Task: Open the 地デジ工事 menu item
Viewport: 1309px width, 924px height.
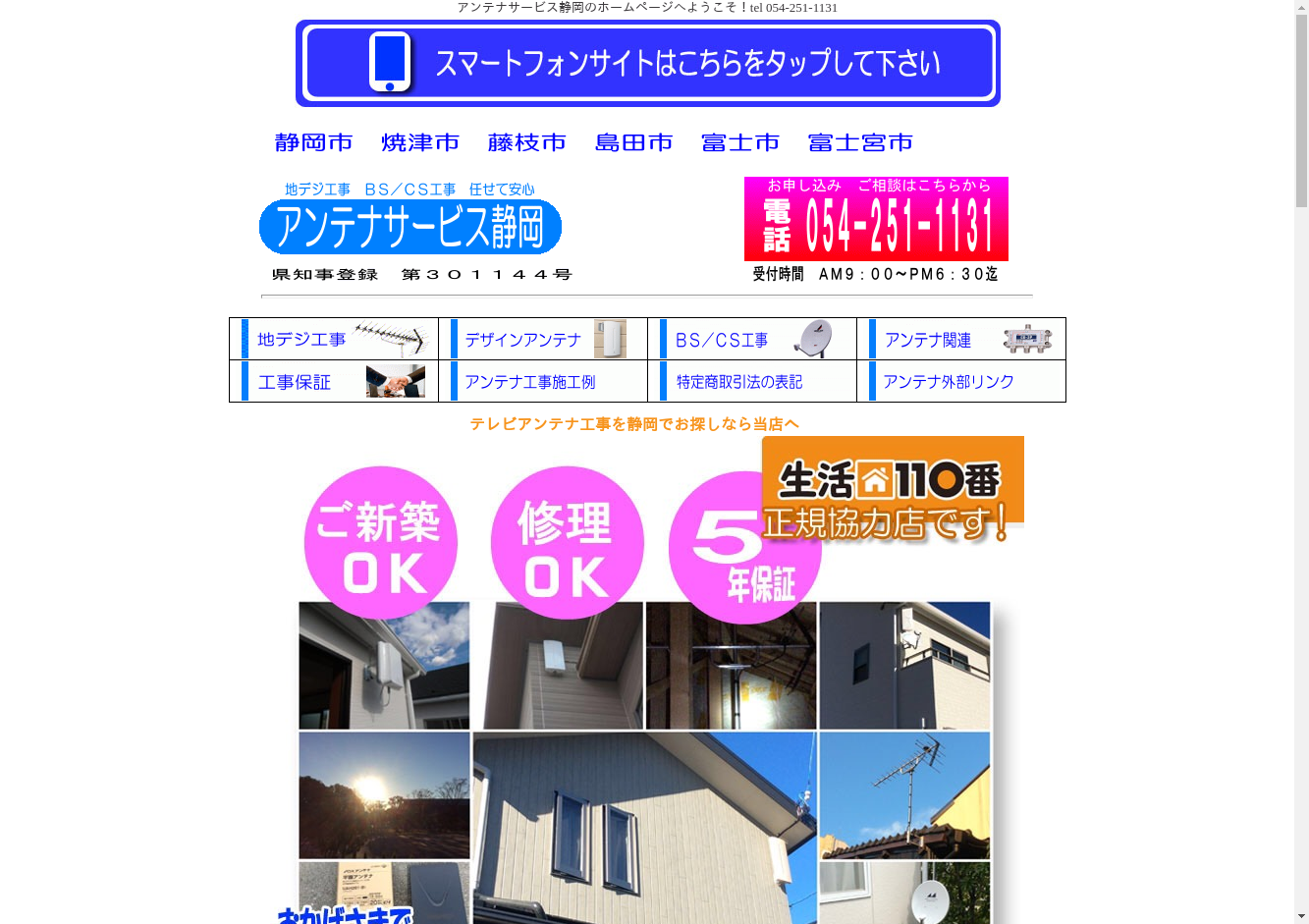Action: 334,339
